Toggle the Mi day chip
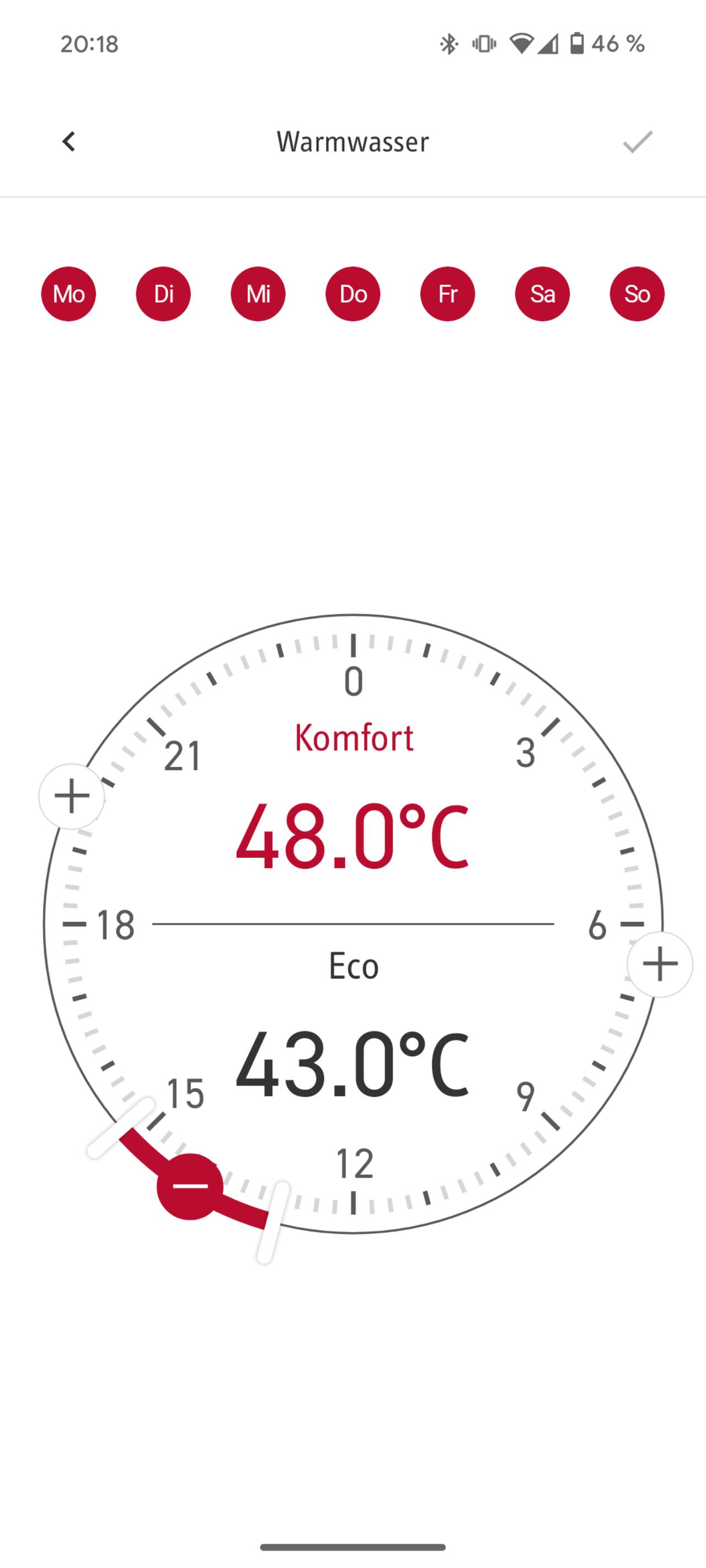Image resolution: width=706 pixels, height=1568 pixels. pos(258,294)
